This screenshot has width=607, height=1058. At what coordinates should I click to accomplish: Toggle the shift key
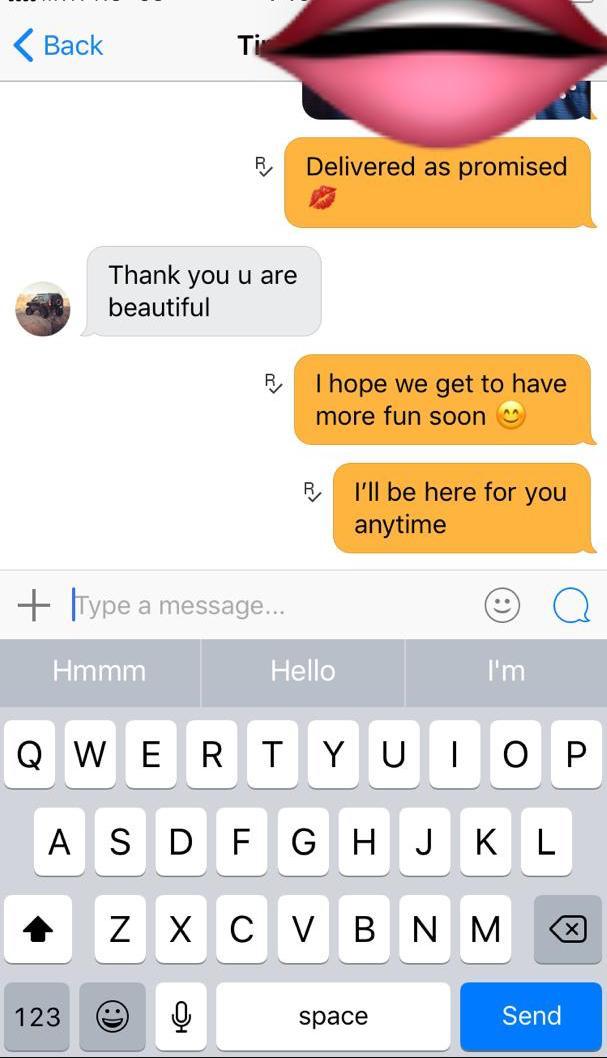coord(38,930)
